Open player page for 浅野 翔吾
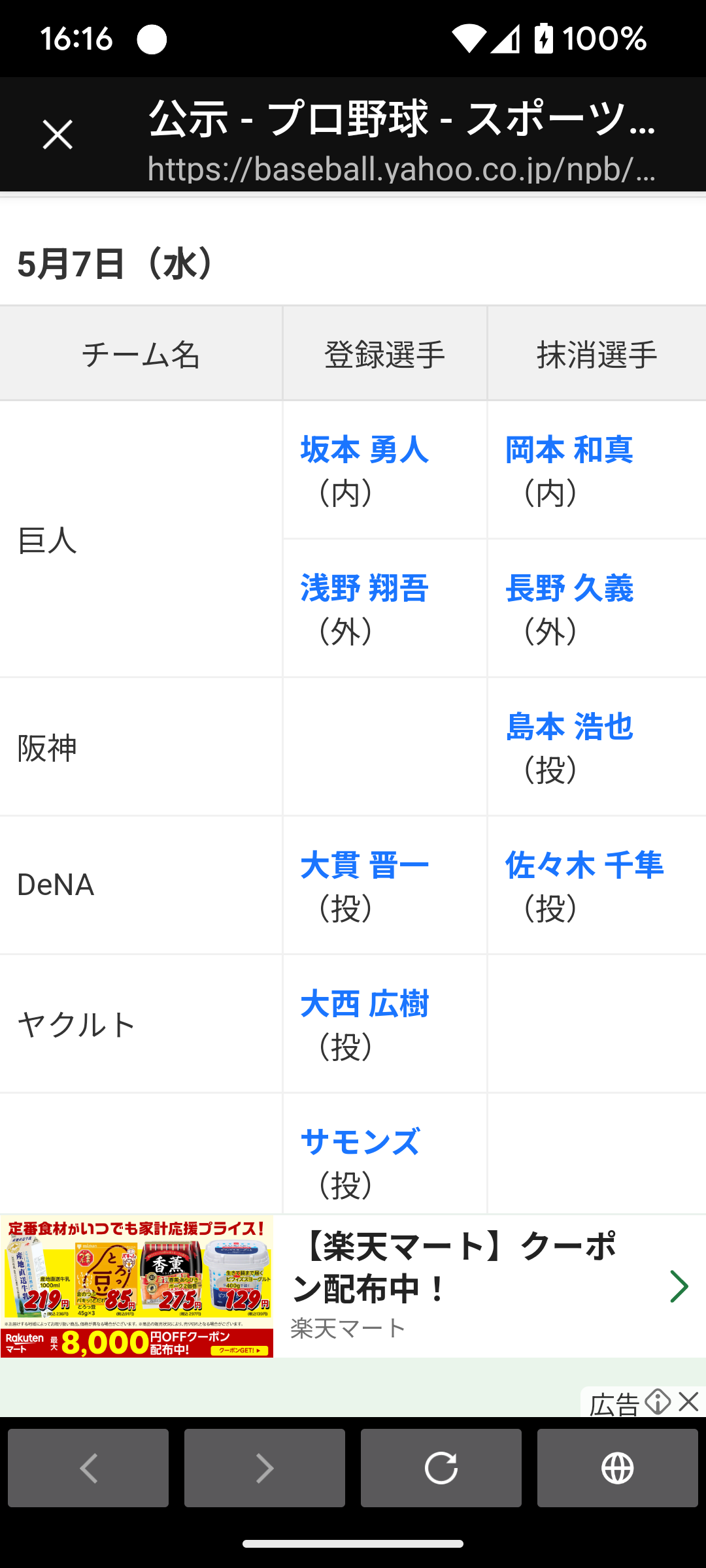Screen dimensions: 706x1568 [364, 588]
